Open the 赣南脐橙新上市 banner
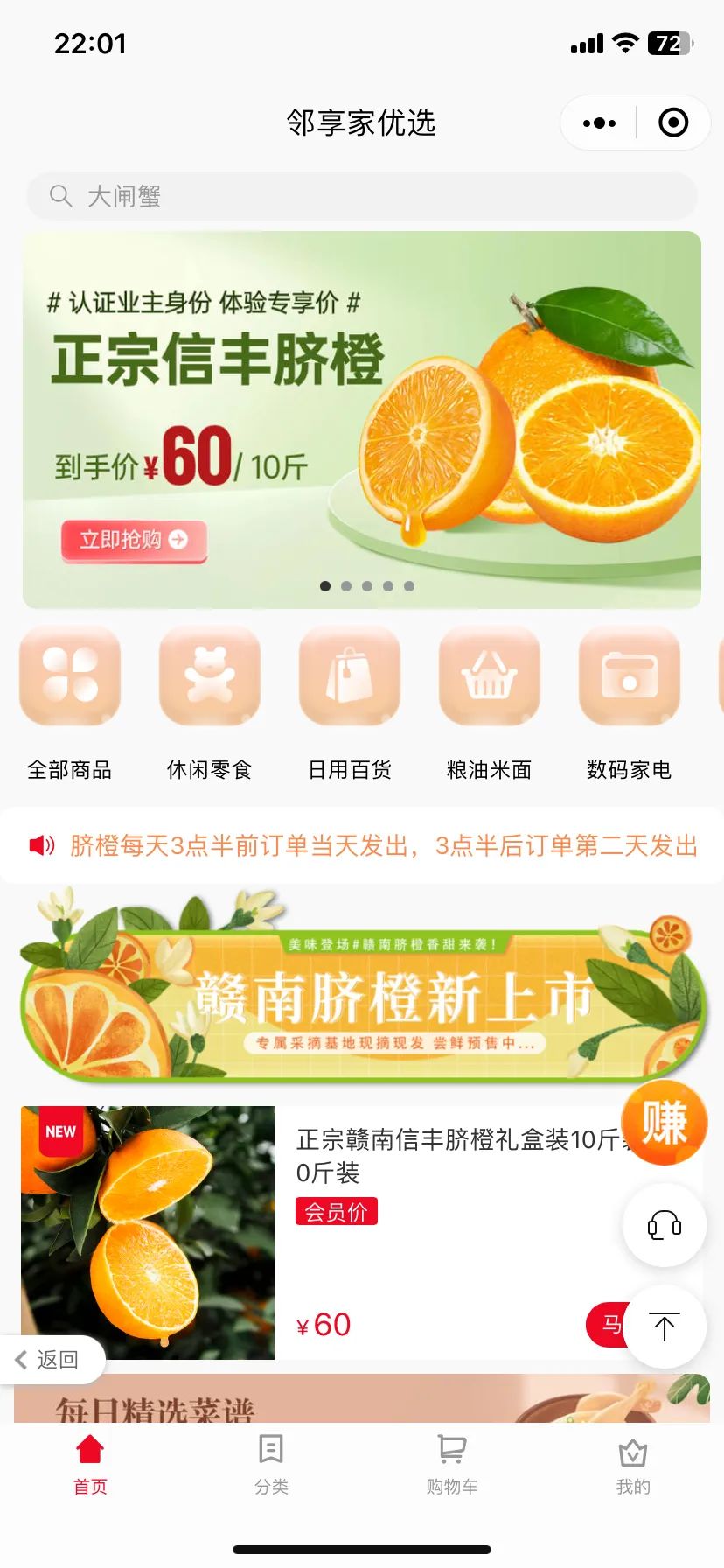724x1568 pixels. click(361, 993)
